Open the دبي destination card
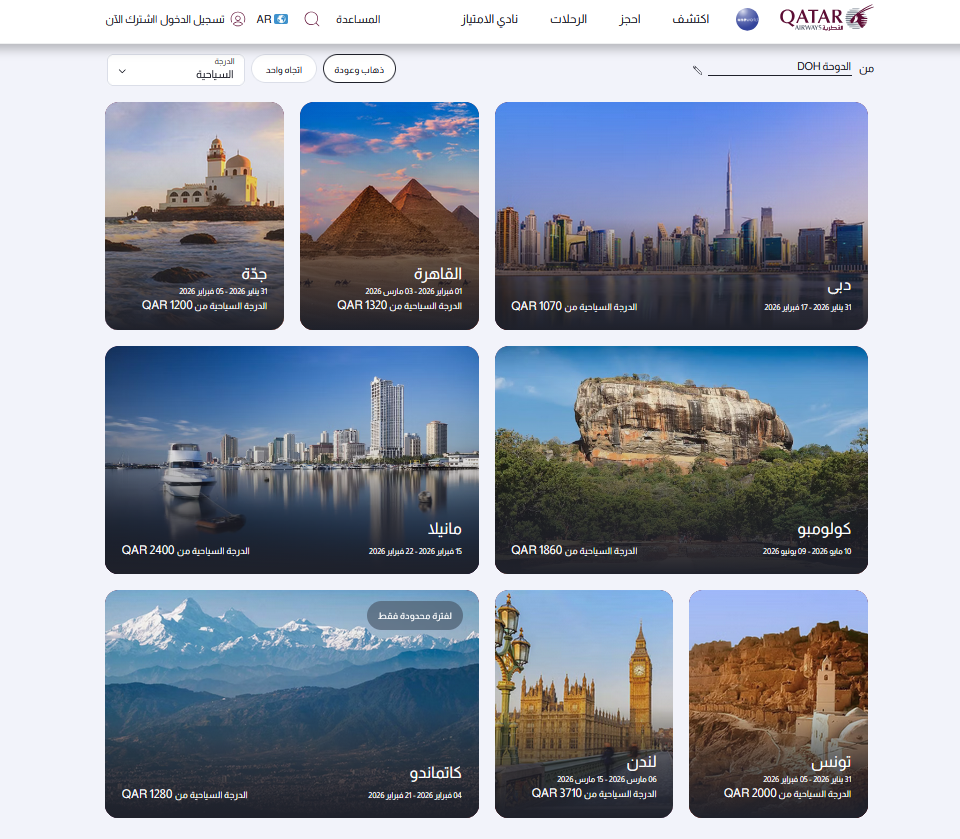Viewport: 960px width, 839px height. coord(681,215)
